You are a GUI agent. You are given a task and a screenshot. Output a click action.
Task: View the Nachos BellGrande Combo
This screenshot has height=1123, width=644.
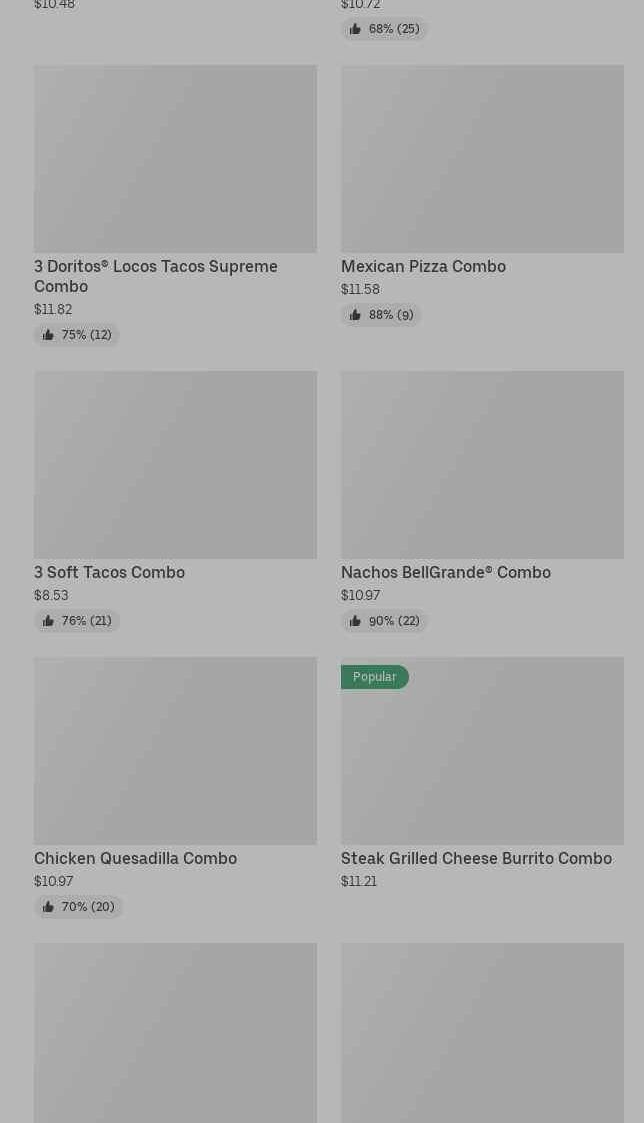(x=482, y=466)
